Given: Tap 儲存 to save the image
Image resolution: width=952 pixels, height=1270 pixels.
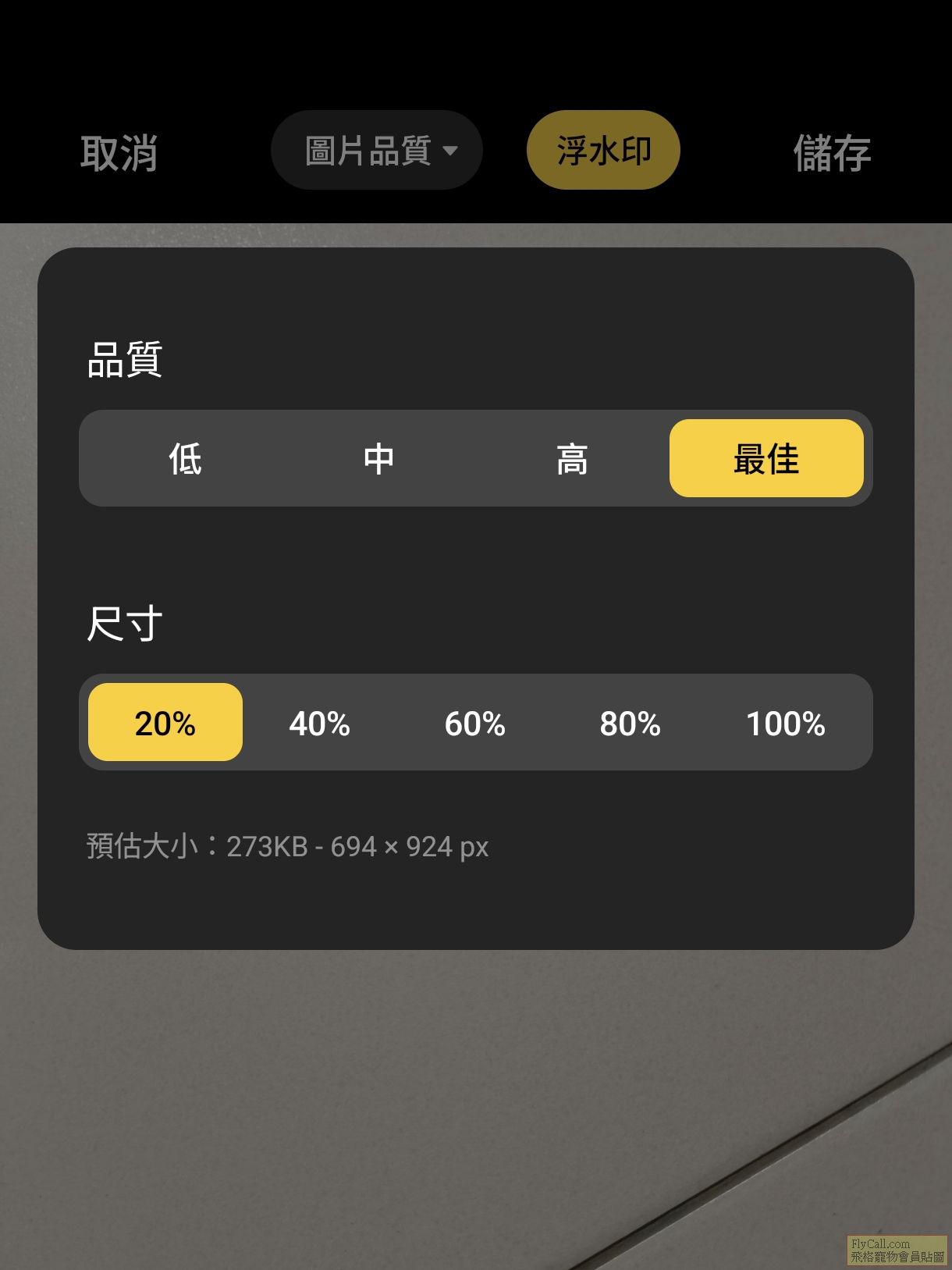Looking at the screenshot, I should click(x=832, y=152).
